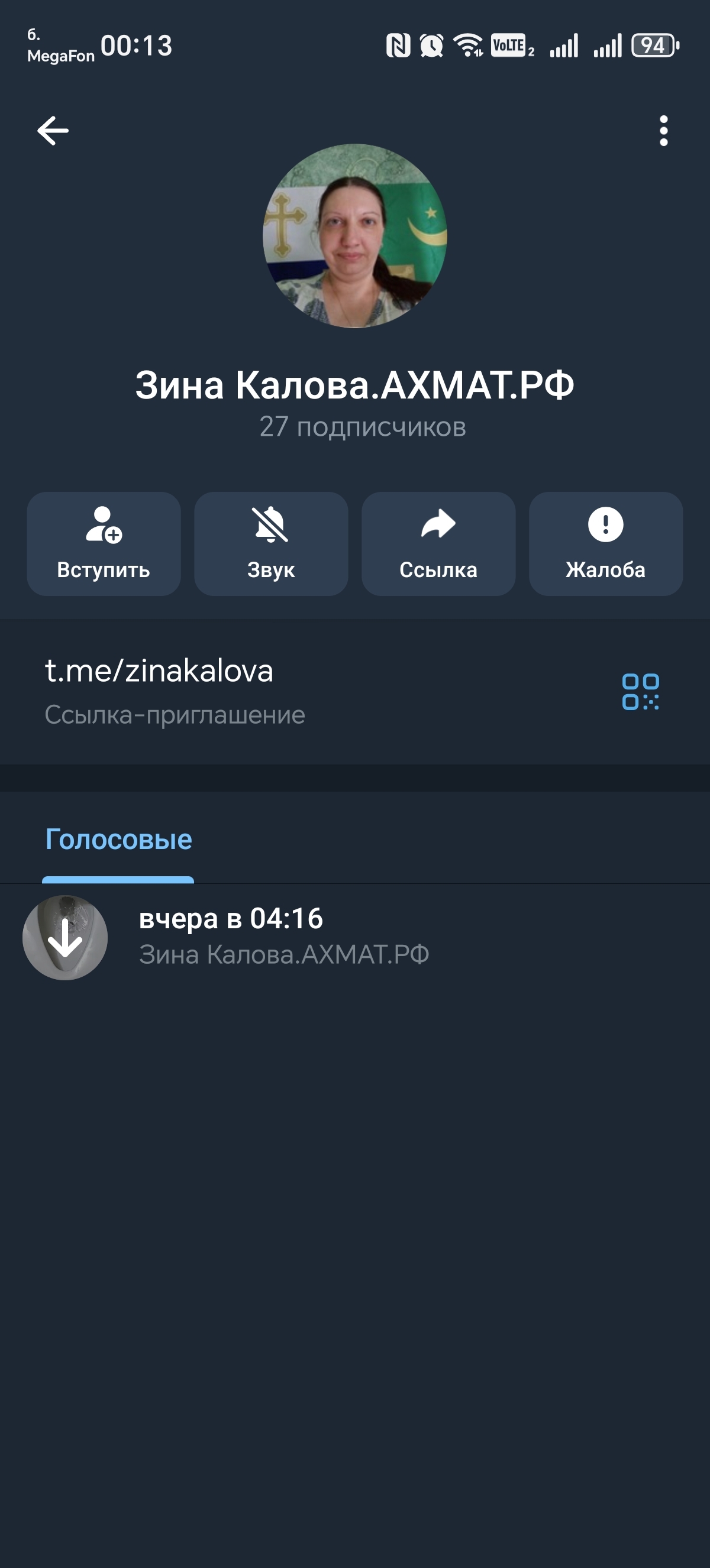The height and width of the screenshot is (1568, 710).
Task: Go back using the arrow icon
Action: 53,131
